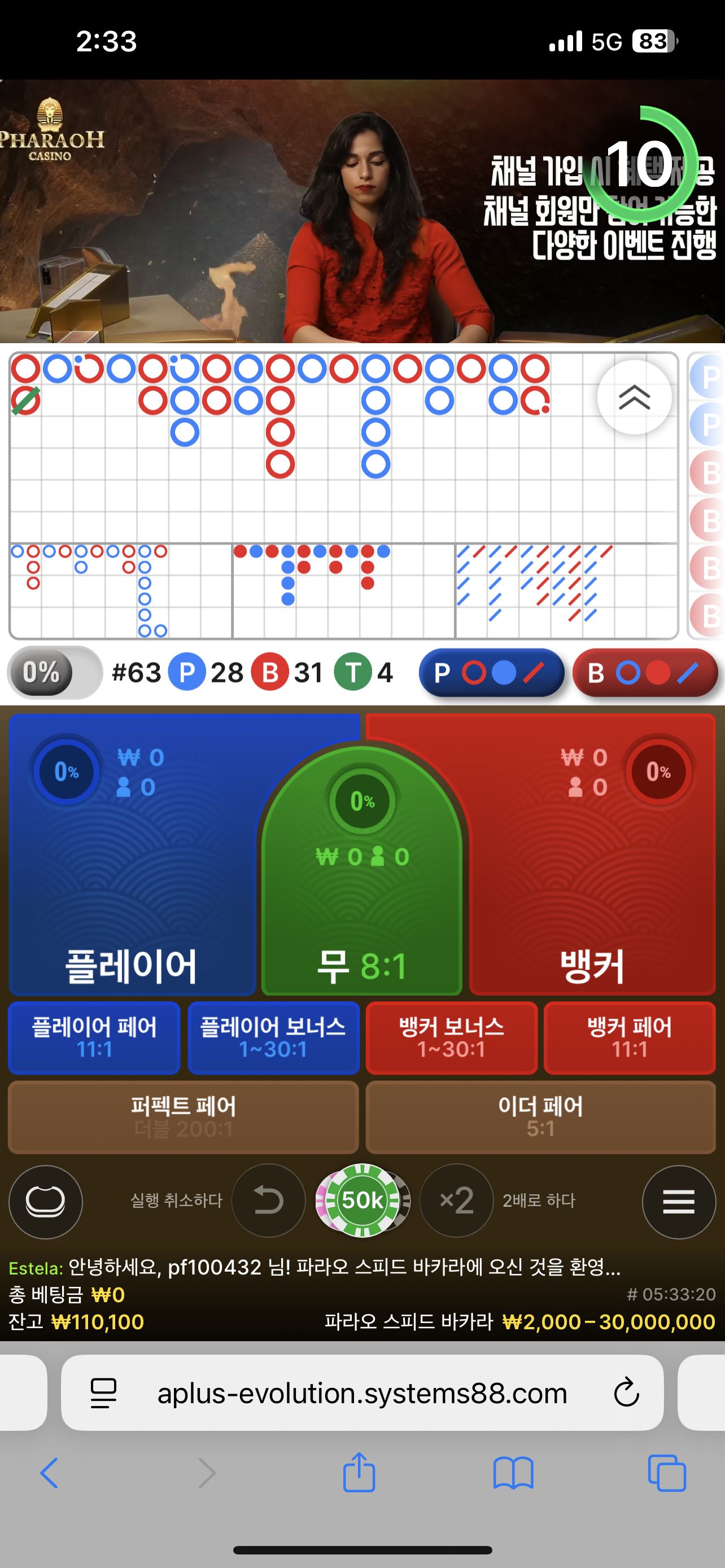Select 뱅커 보너스 side bet

pyautogui.click(x=451, y=1037)
